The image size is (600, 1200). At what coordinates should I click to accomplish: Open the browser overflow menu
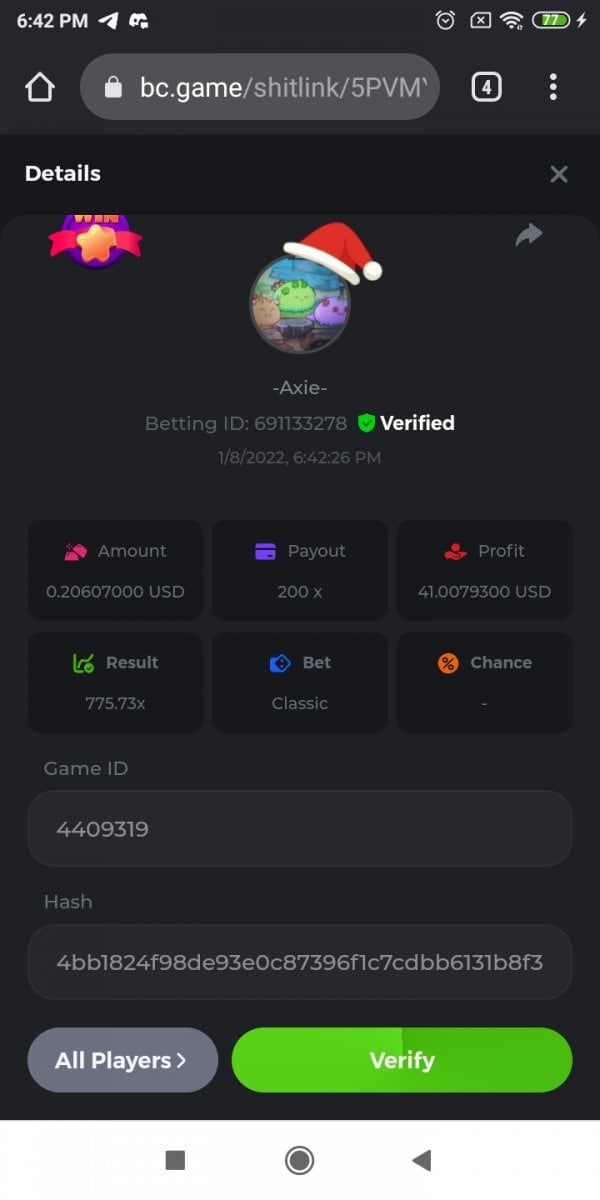(553, 87)
